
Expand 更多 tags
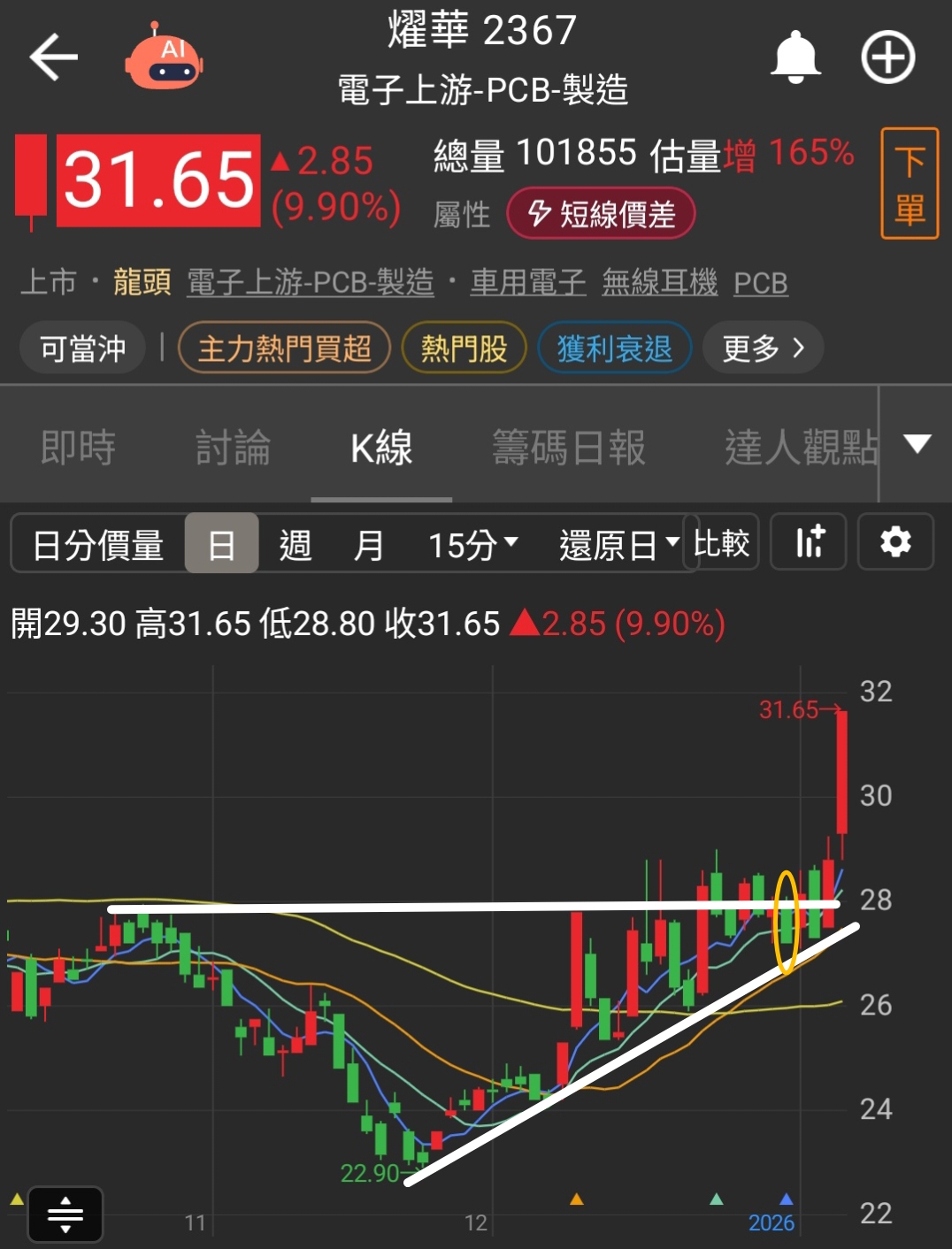coord(763,348)
